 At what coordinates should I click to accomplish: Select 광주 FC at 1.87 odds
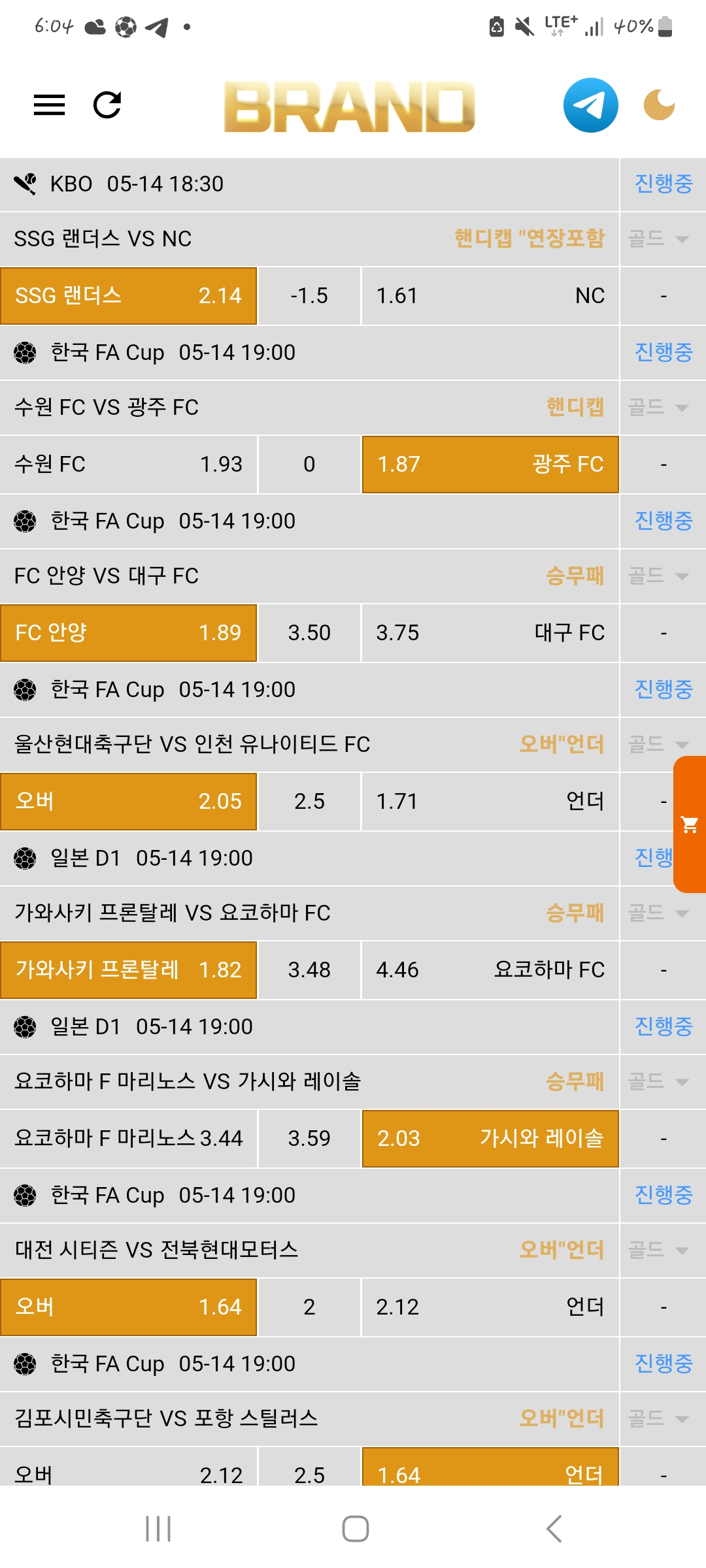point(490,465)
